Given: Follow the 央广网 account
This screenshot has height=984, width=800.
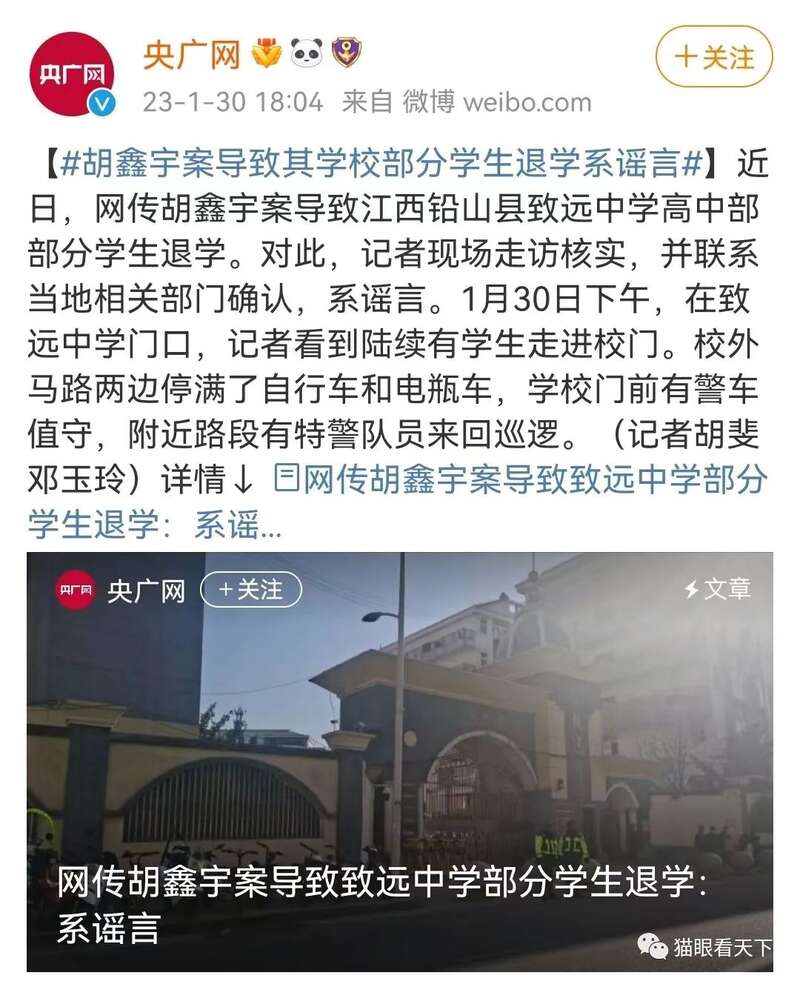Looking at the screenshot, I should (714, 57).
